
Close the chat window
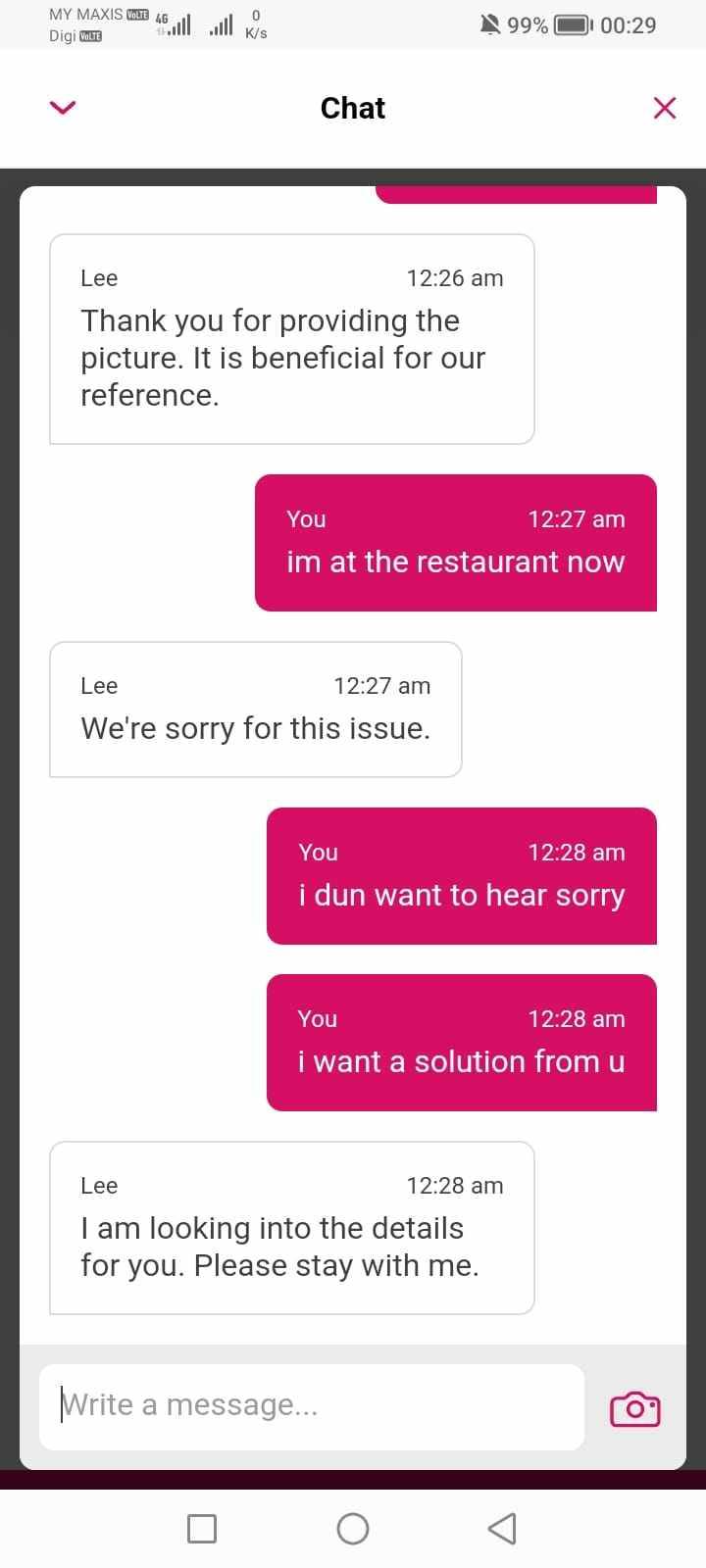[665, 108]
